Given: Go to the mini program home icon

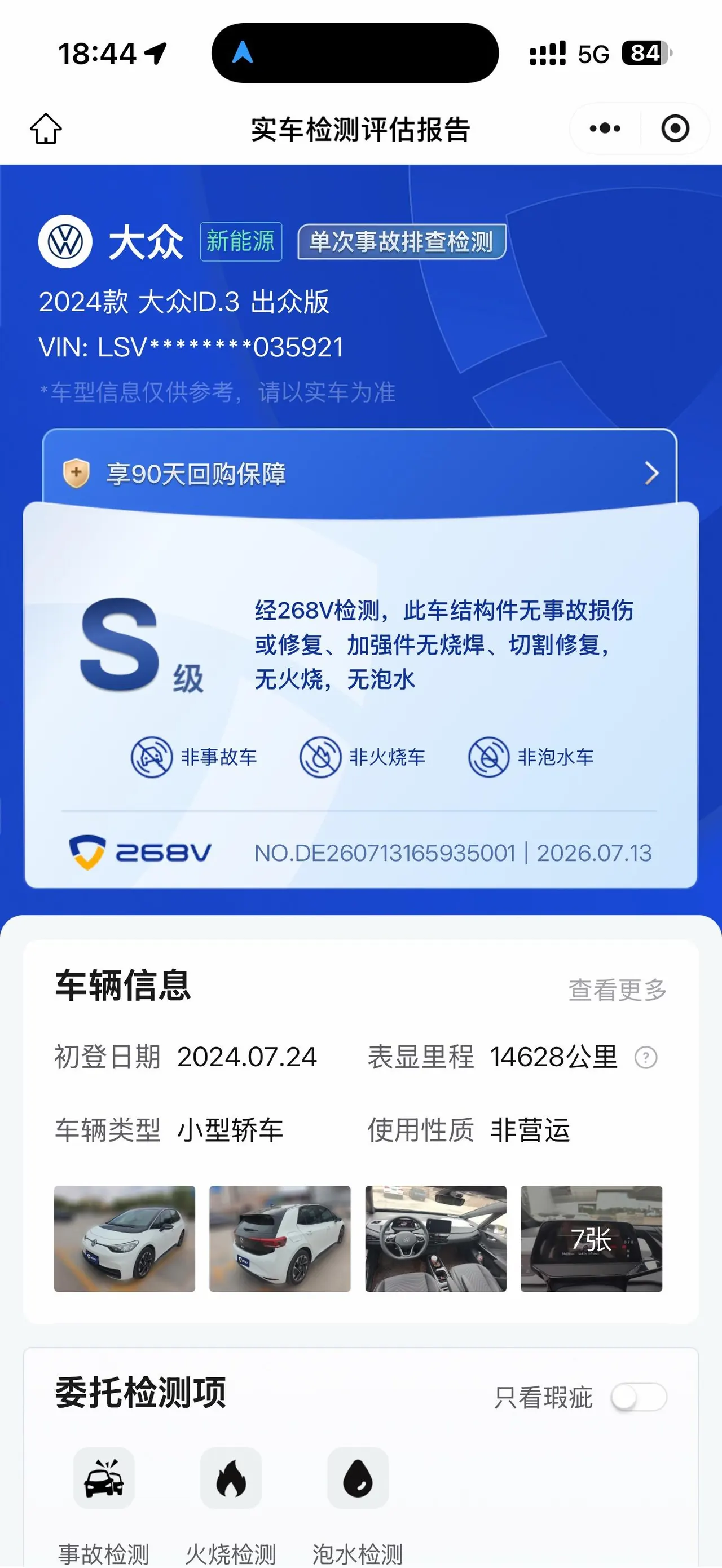Looking at the screenshot, I should click(46, 129).
